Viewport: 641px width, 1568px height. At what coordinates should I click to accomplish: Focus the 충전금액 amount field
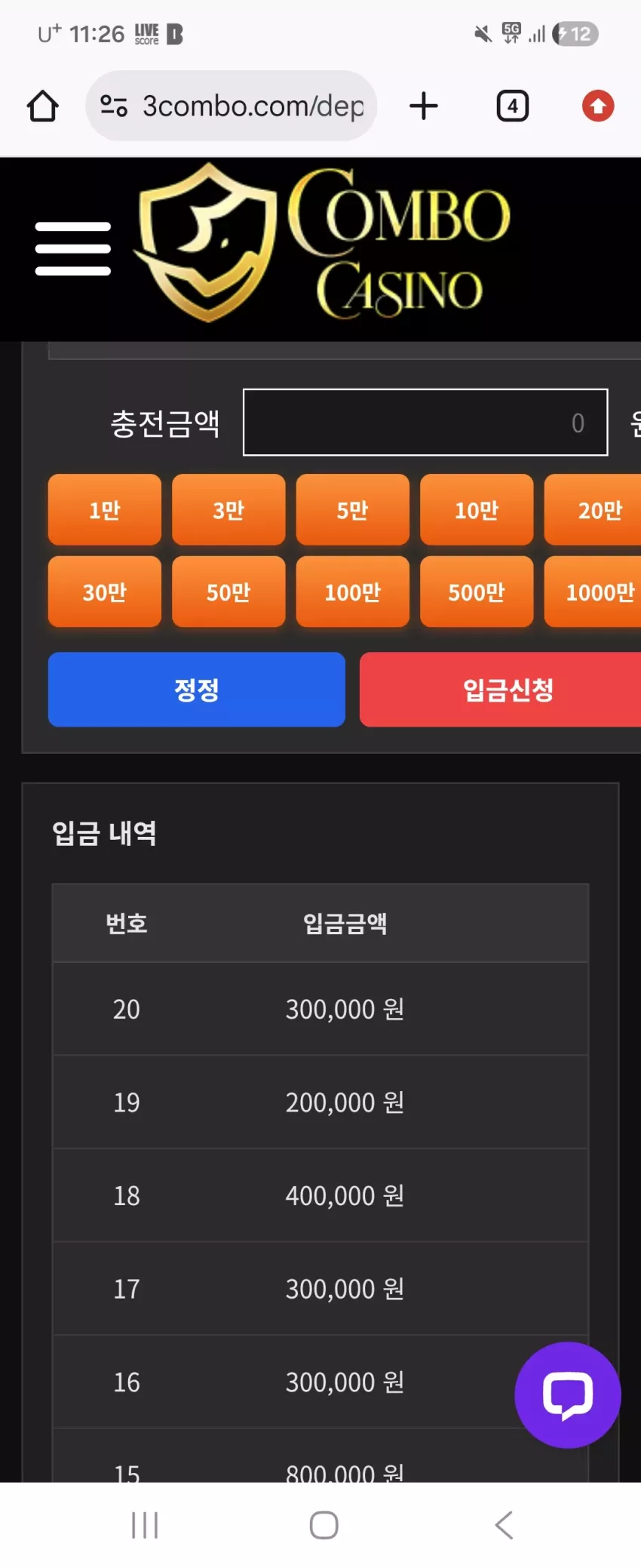[425, 423]
